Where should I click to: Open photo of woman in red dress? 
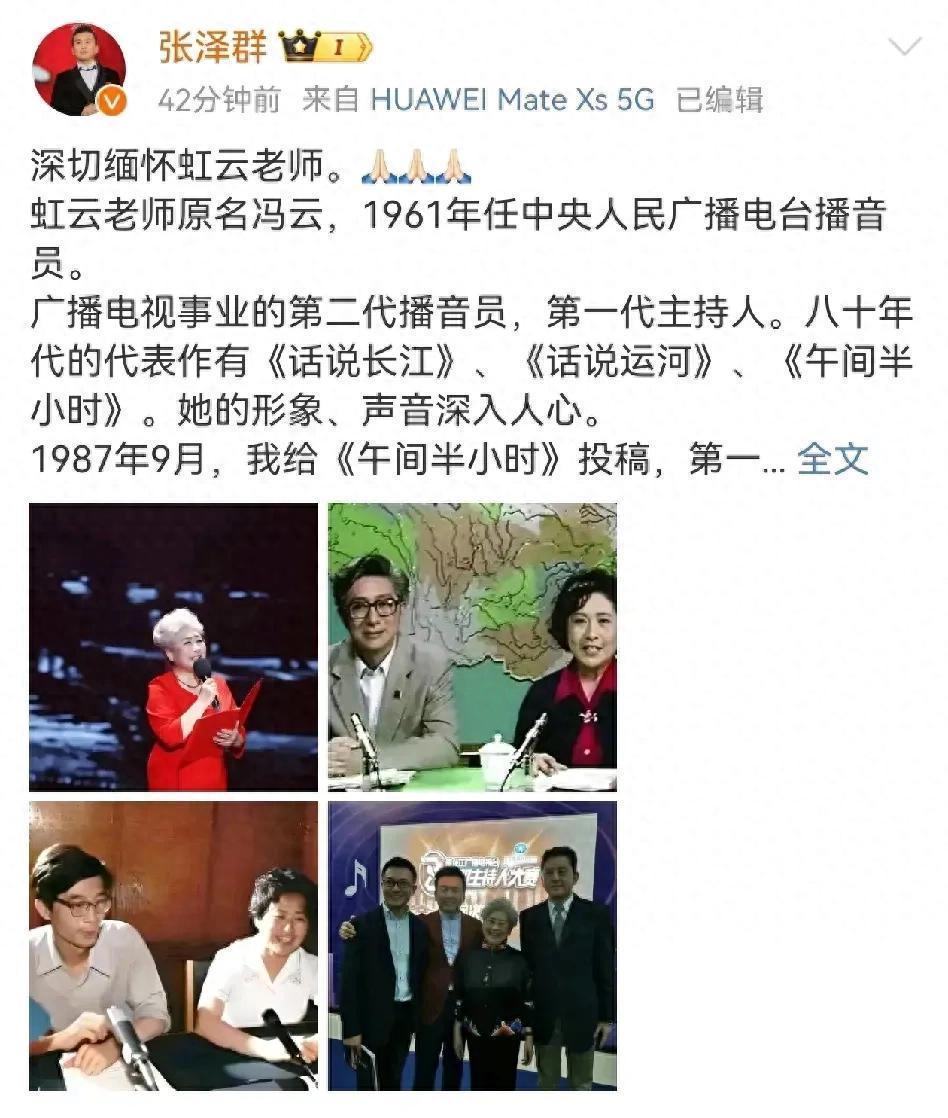173,646
